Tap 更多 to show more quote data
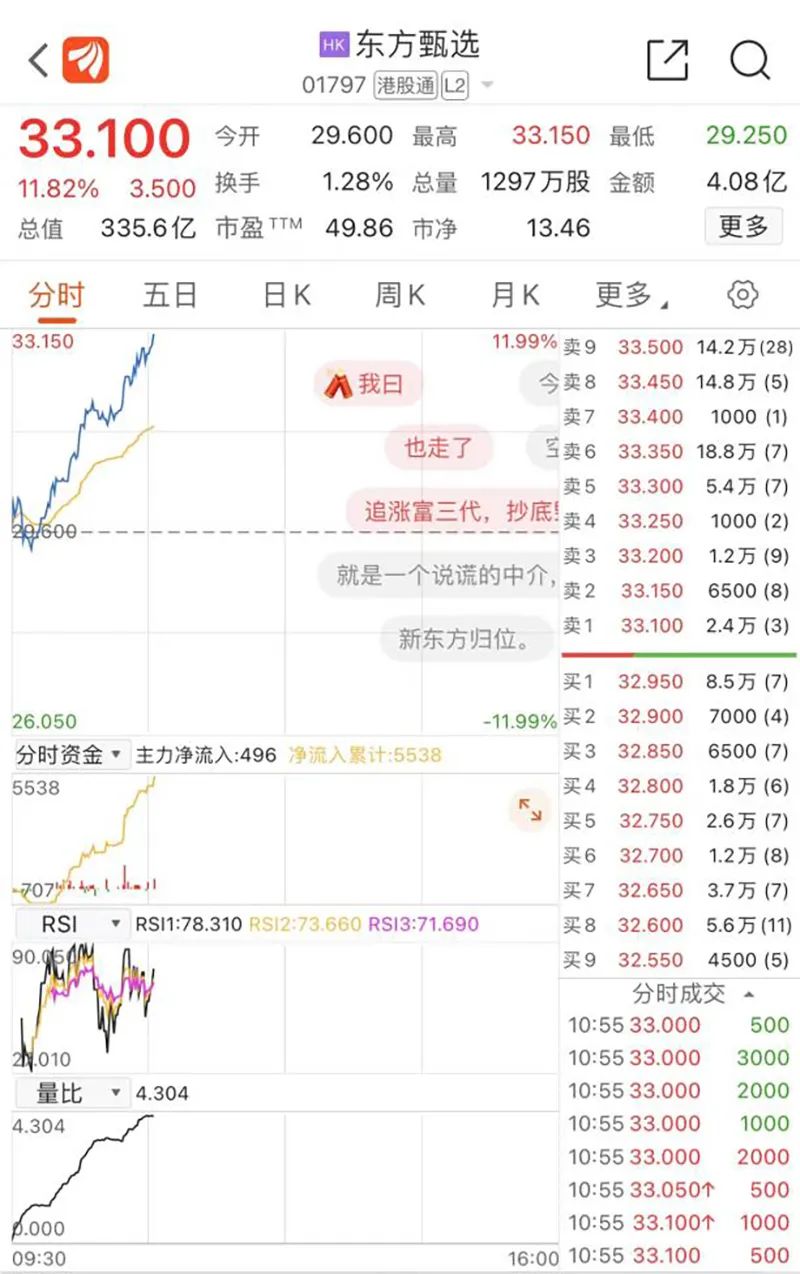800x1274 pixels. pyautogui.click(x=743, y=226)
